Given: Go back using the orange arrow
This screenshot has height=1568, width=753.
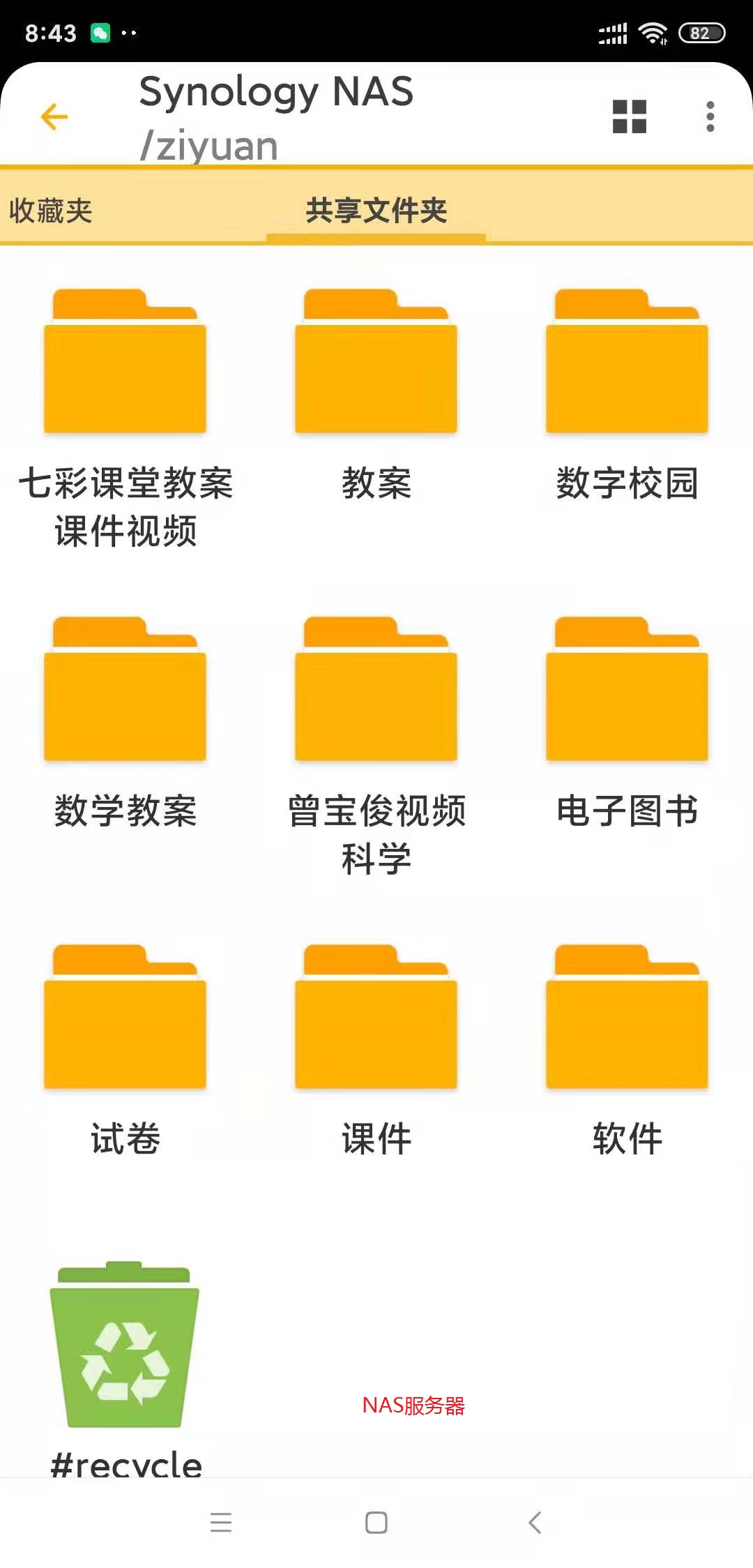Looking at the screenshot, I should (54, 116).
